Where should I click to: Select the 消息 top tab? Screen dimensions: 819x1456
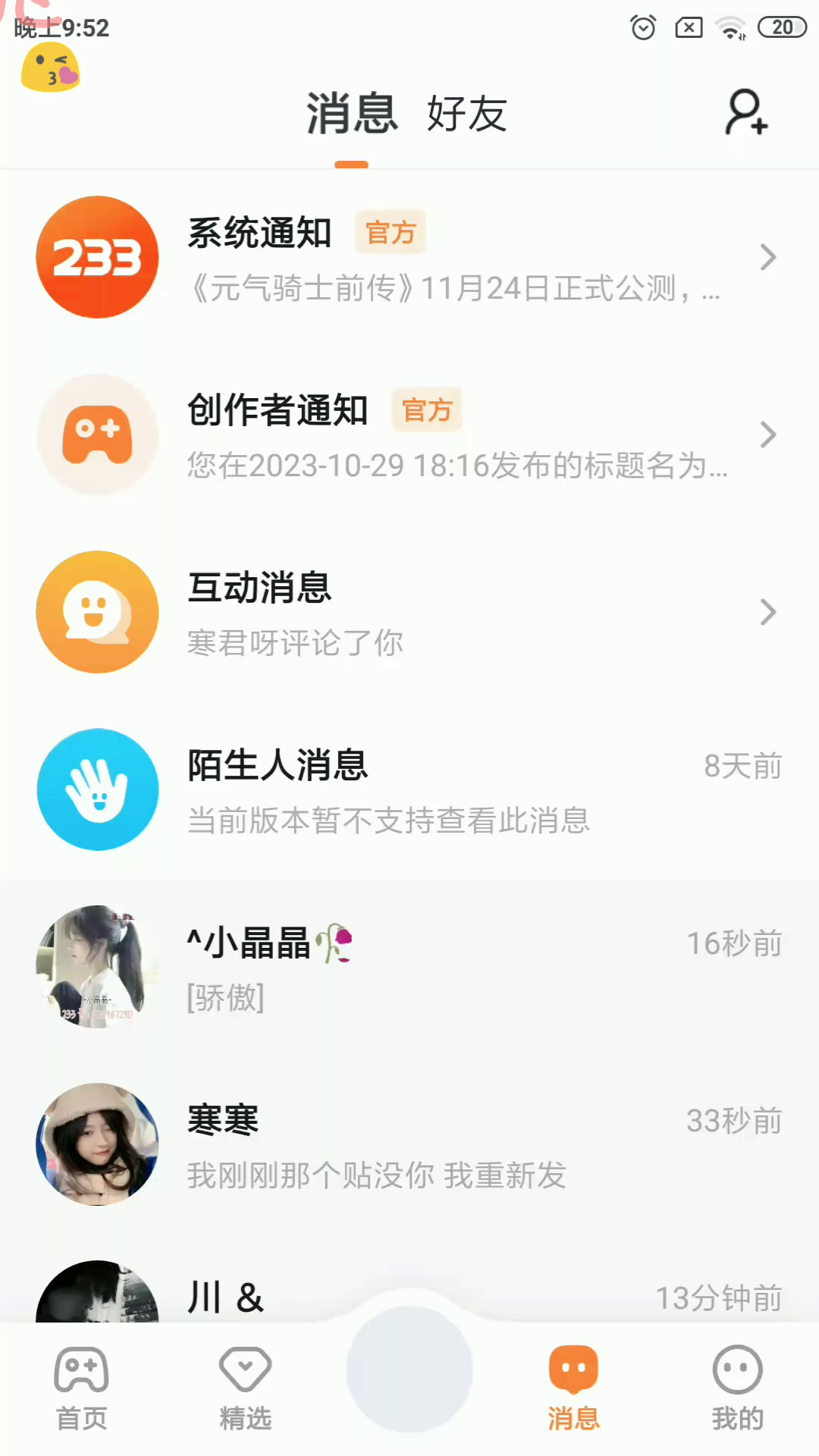[352, 115]
